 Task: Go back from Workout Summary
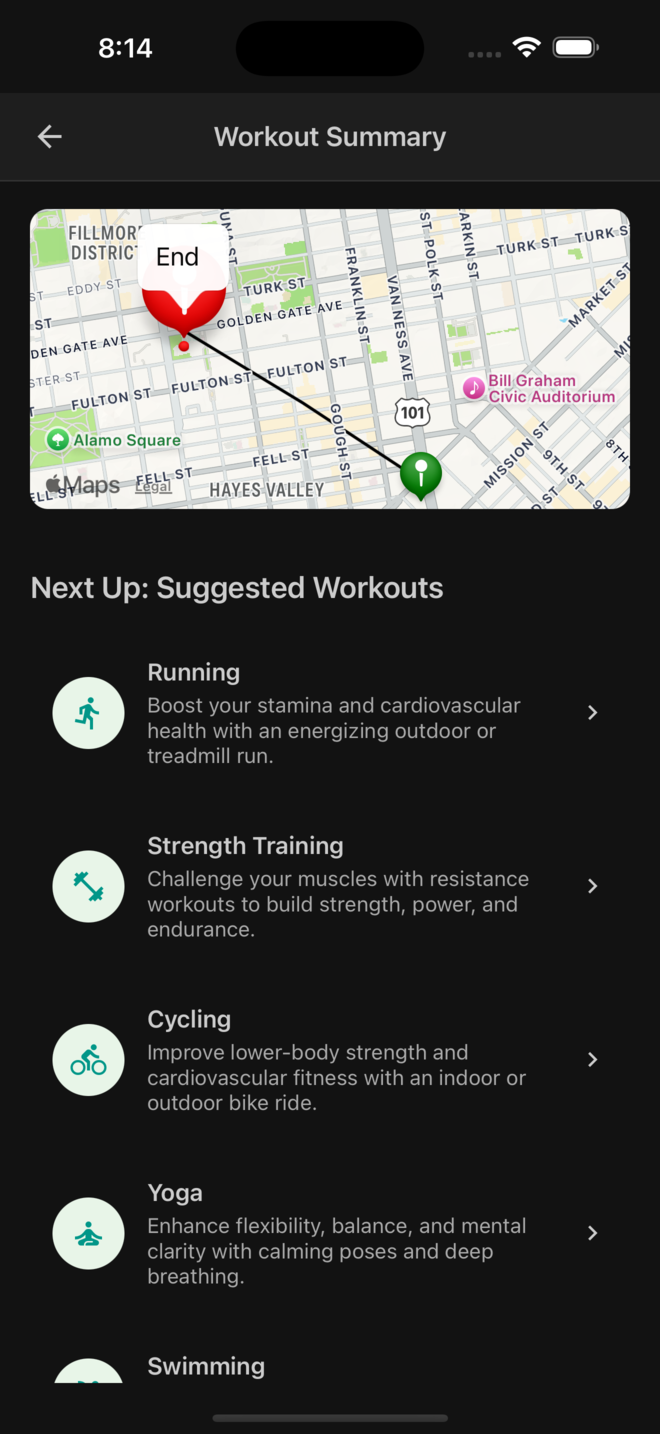click(49, 137)
